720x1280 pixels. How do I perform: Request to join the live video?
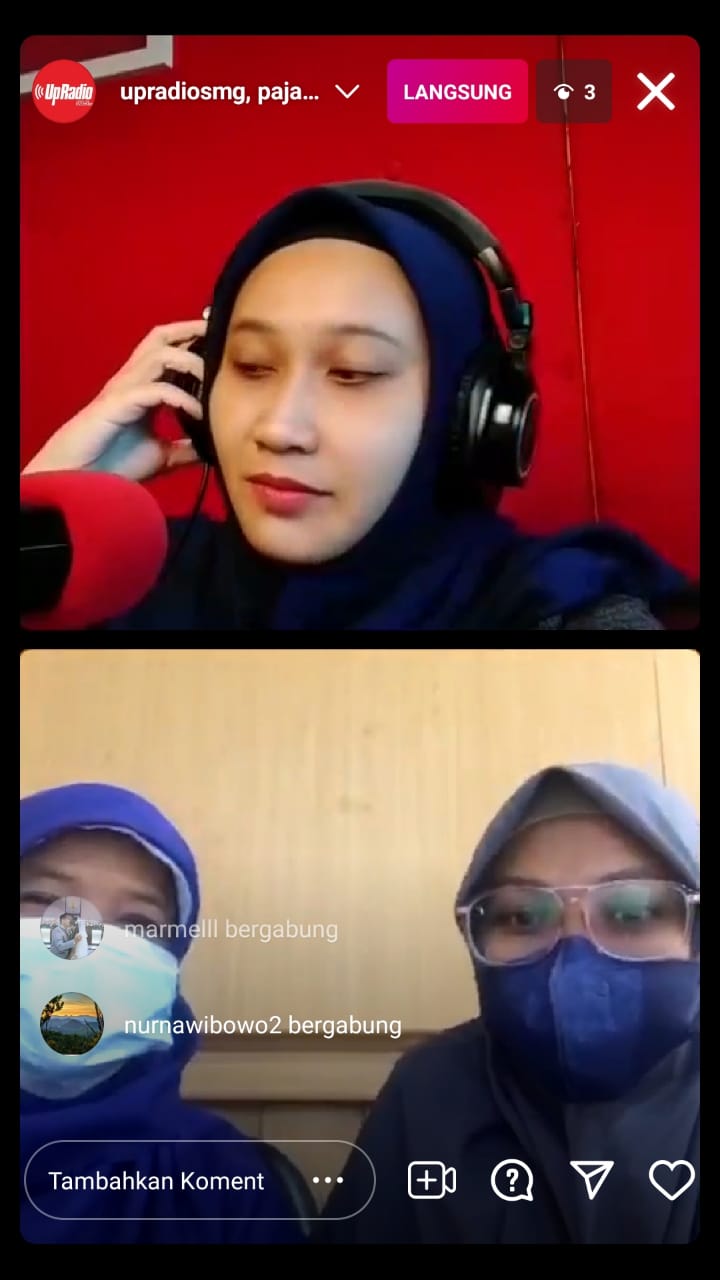[x=431, y=1180]
